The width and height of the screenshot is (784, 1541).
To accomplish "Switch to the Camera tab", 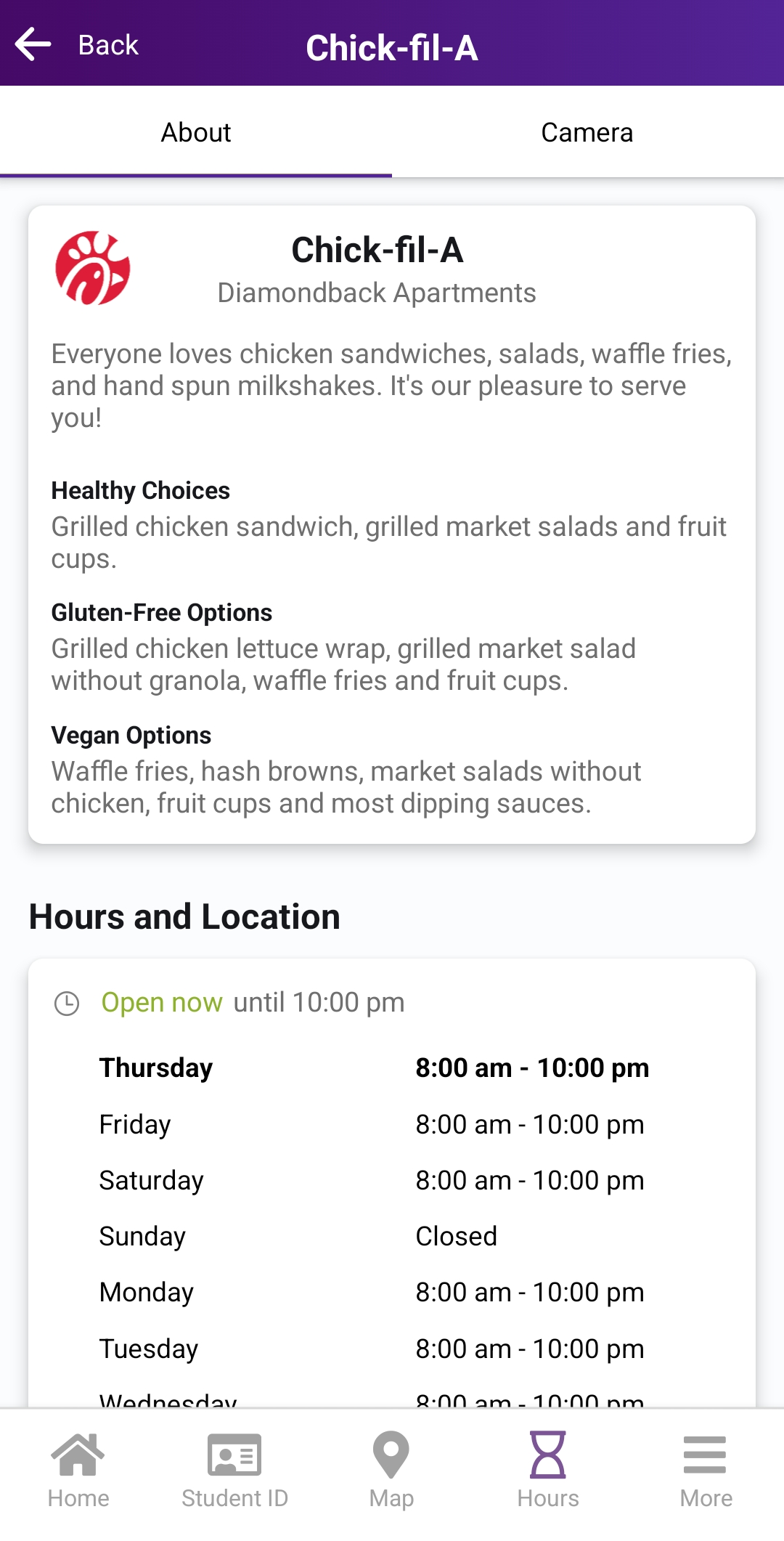I will pyautogui.click(x=587, y=132).
